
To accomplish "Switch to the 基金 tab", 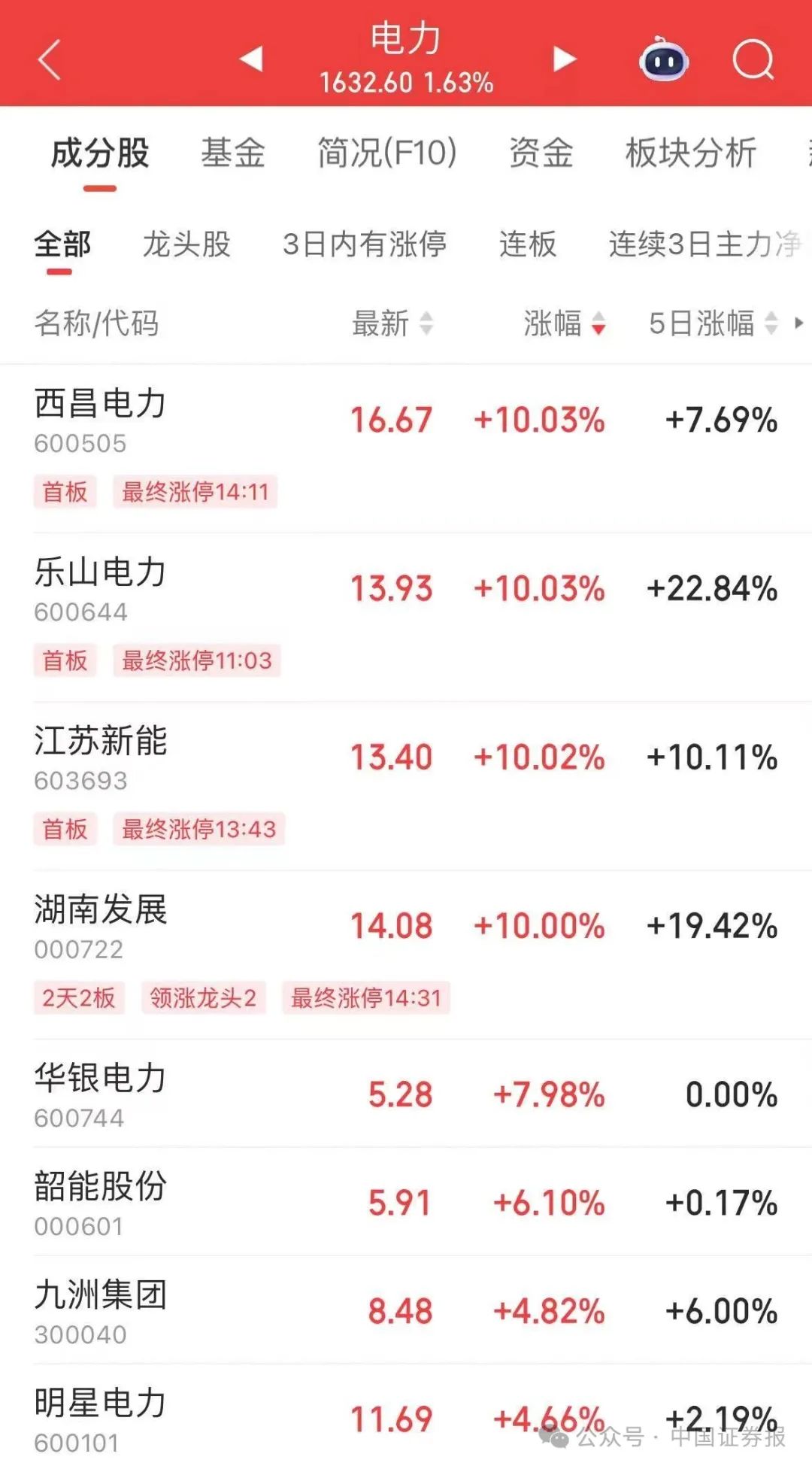I will pyautogui.click(x=233, y=153).
